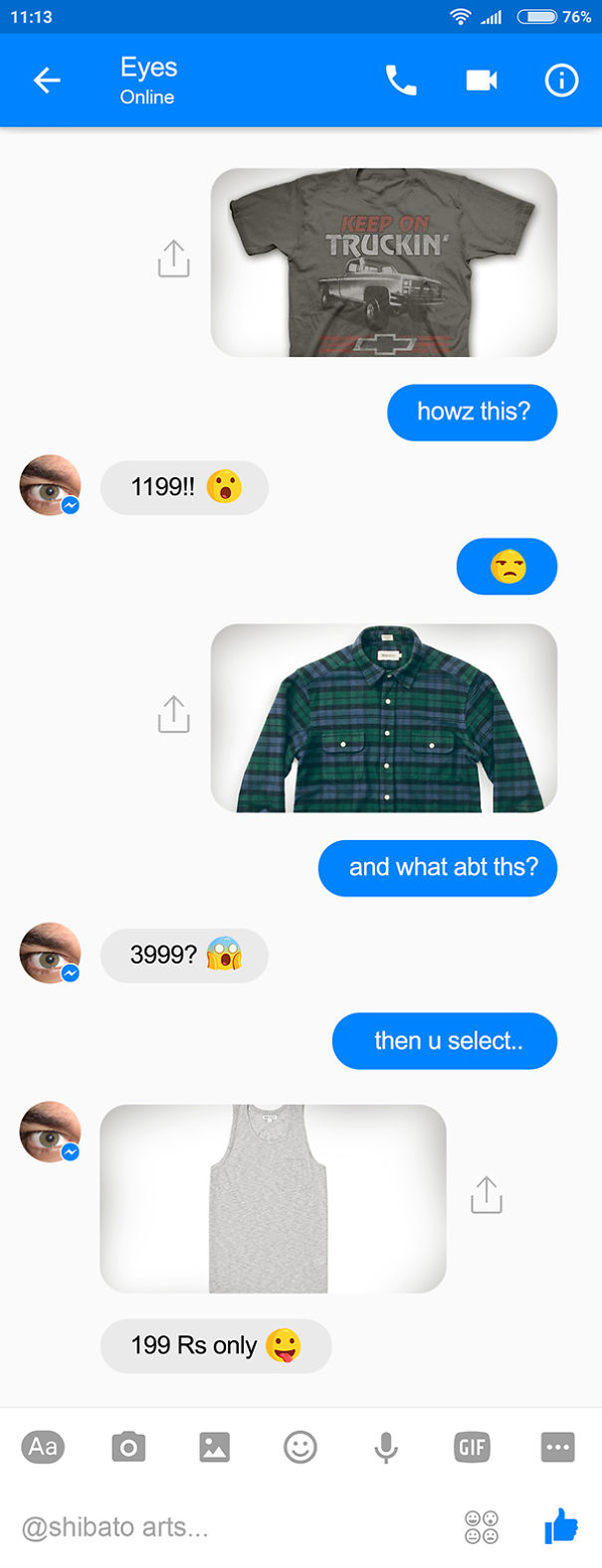Send a thumbs-up like
The width and height of the screenshot is (602, 1568).
pyautogui.click(x=561, y=1526)
